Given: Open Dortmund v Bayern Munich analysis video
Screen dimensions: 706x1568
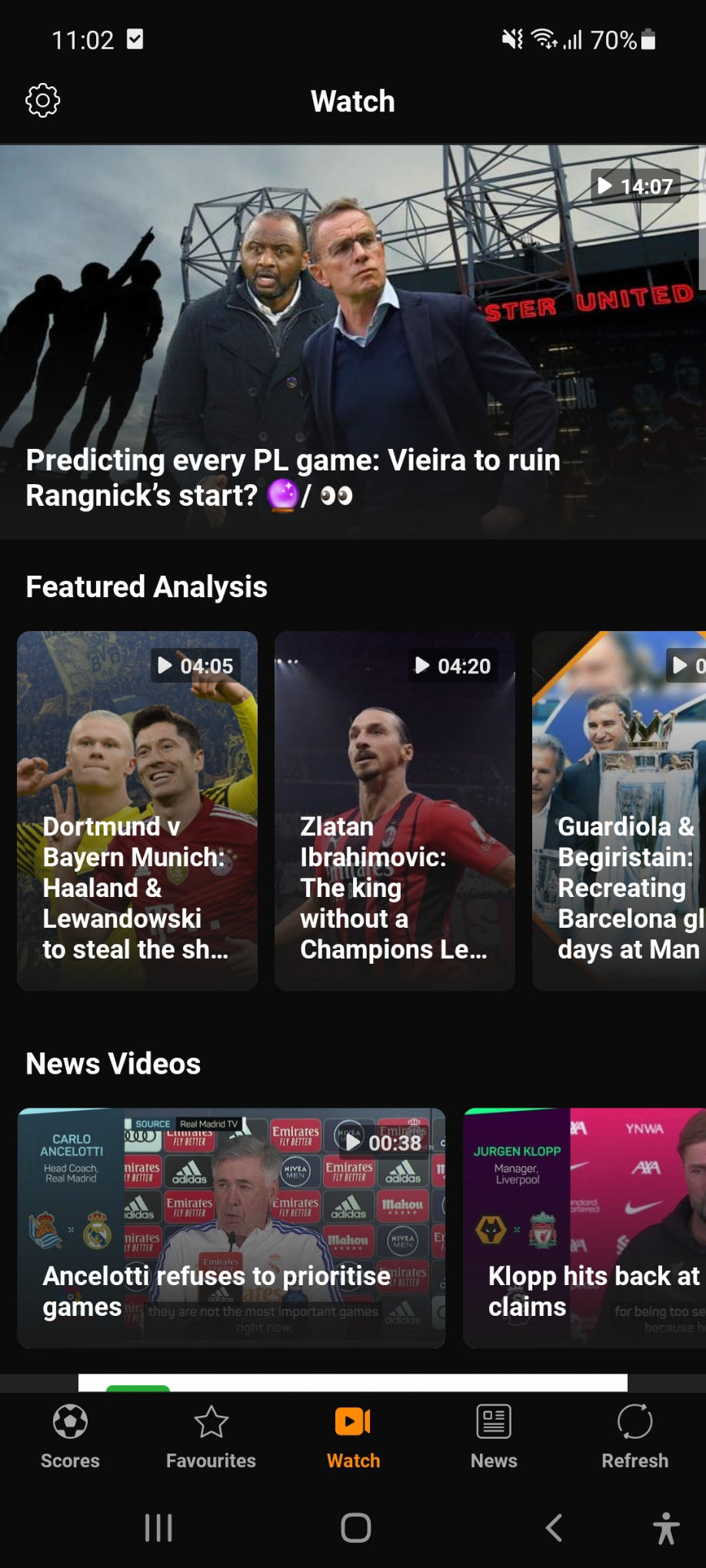Looking at the screenshot, I should [137, 810].
